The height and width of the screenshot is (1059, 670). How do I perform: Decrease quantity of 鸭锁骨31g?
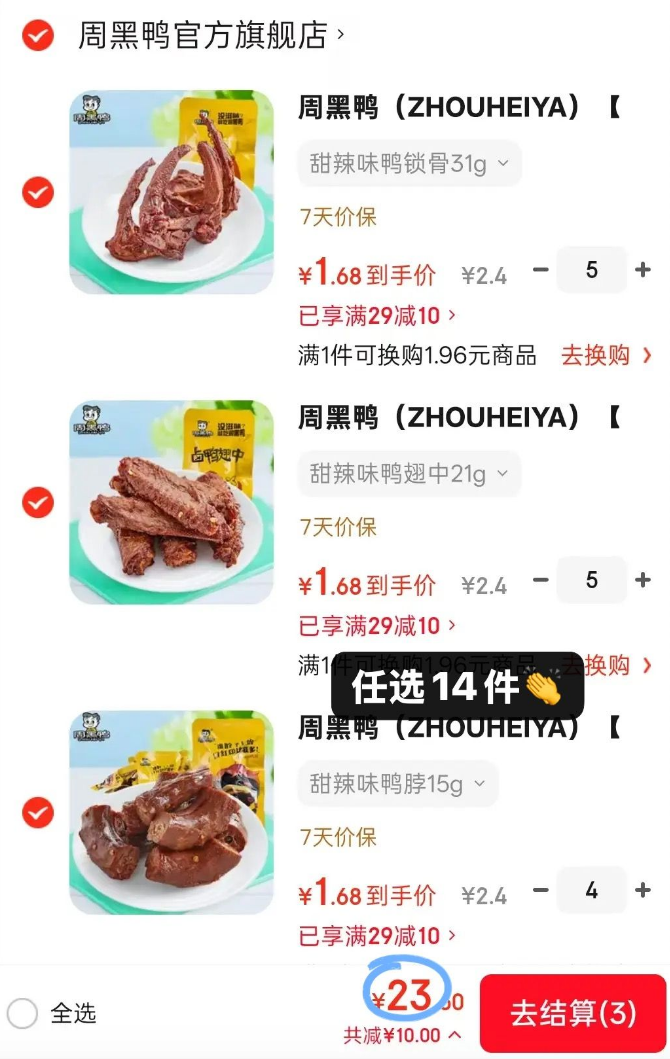[x=541, y=270]
